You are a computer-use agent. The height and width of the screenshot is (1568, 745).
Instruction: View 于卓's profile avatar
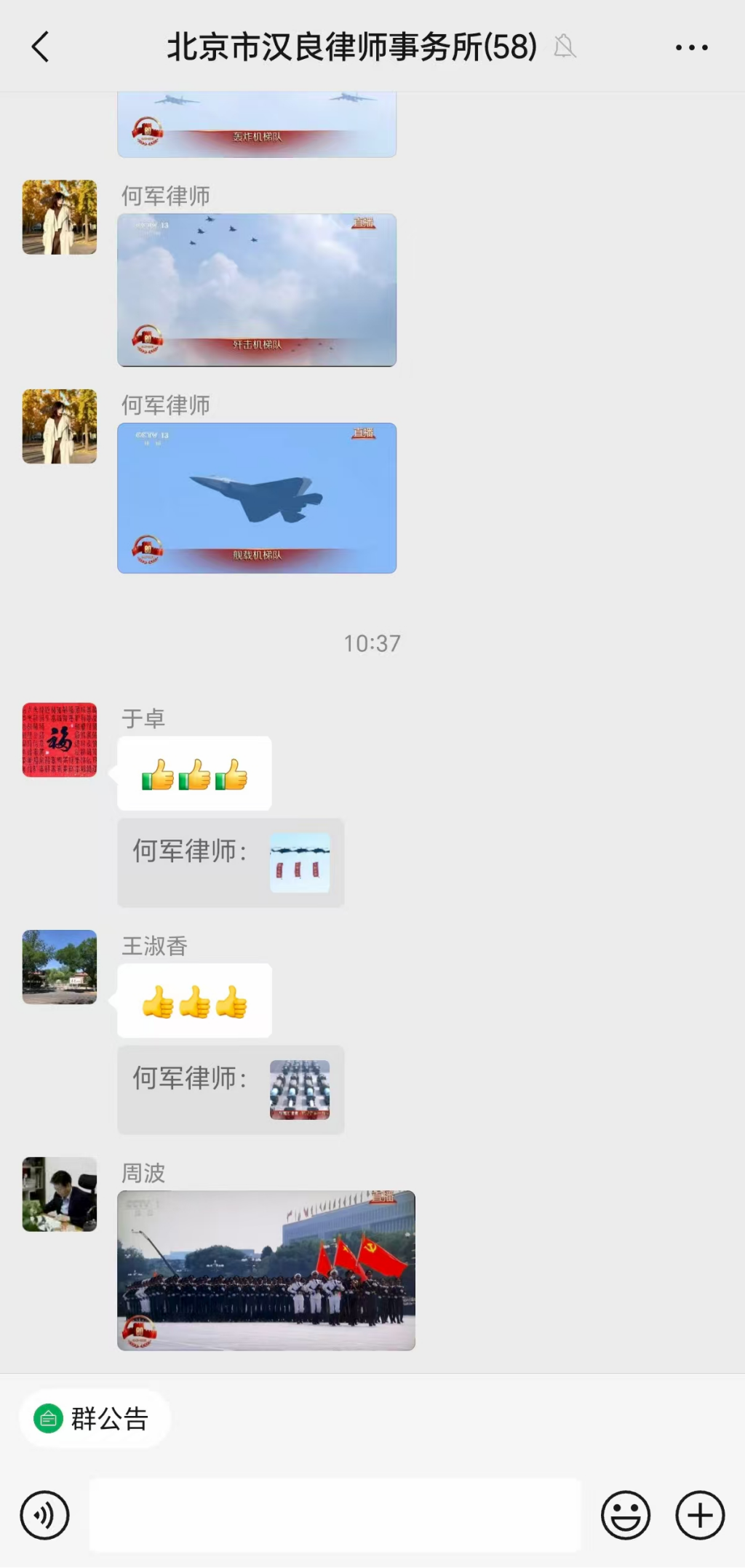click(x=60, y=739)
